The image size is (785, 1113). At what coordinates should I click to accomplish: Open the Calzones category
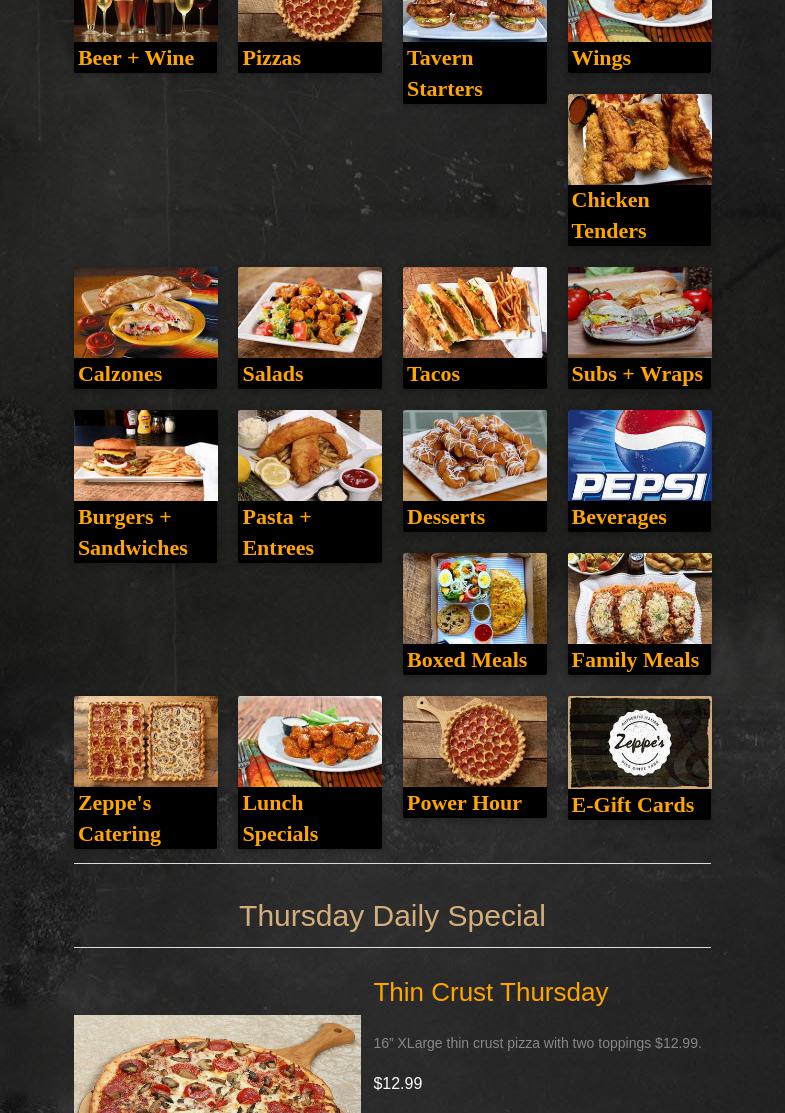tap(145, 328)
